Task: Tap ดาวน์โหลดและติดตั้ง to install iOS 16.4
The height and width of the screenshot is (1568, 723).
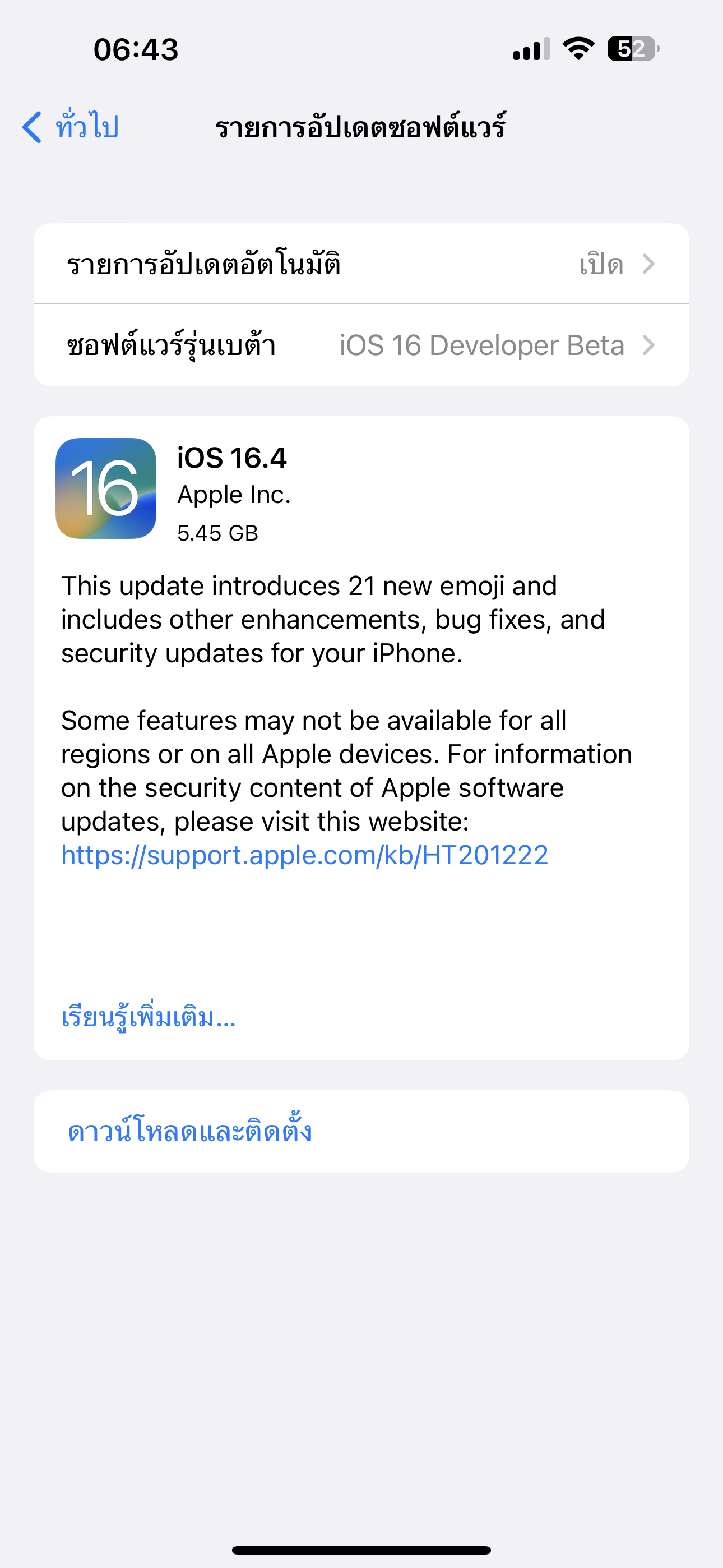Action: pyautogui.click(x=190, y=1132)
